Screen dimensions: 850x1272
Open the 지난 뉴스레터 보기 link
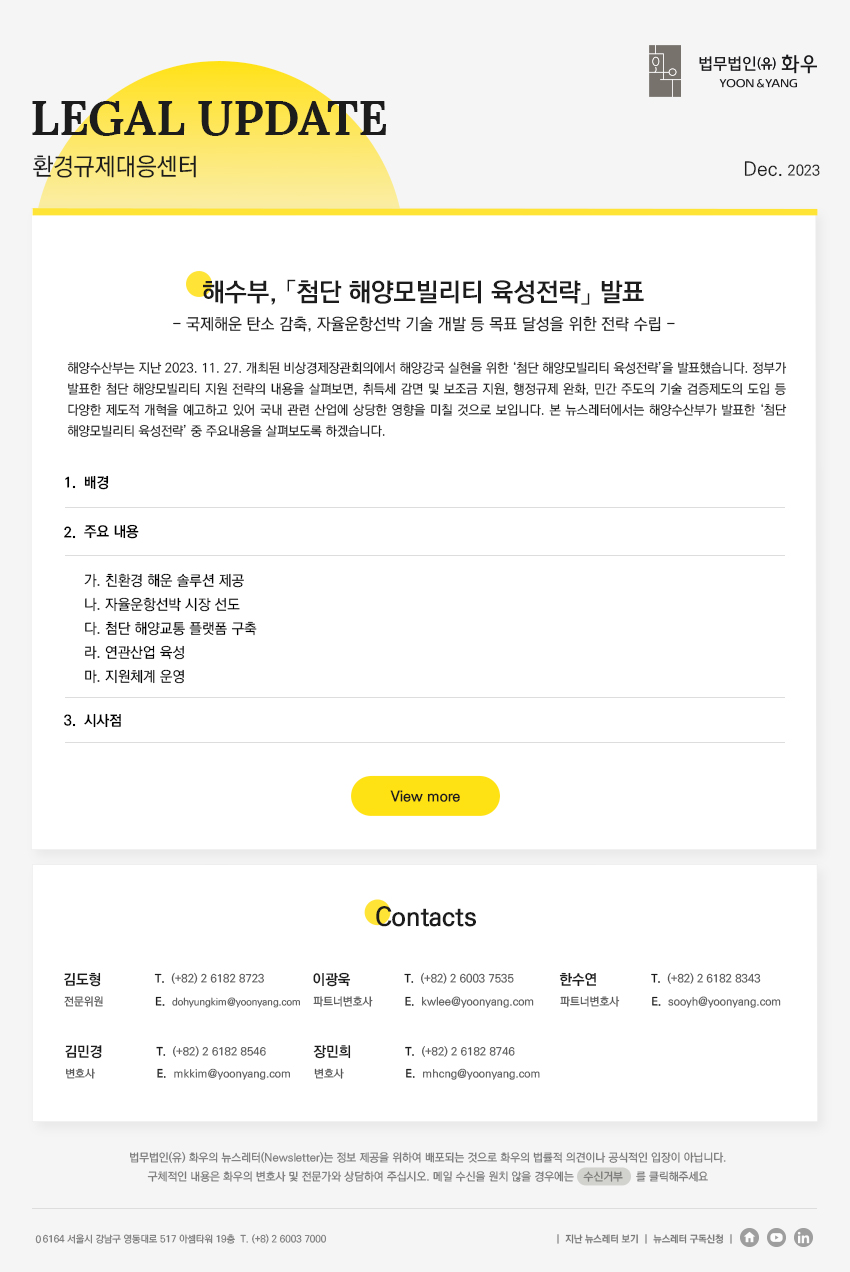pos(601,1239)
